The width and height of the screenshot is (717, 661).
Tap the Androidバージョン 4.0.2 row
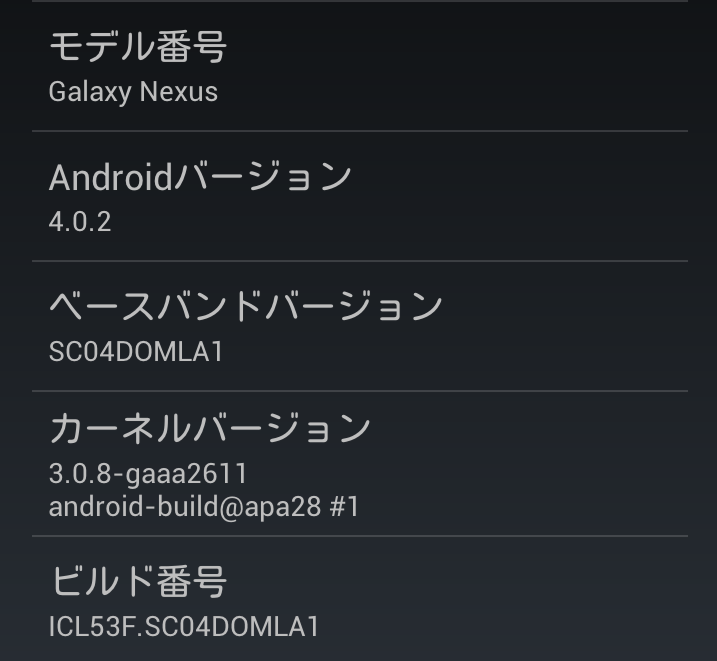(x=358, y=196)
